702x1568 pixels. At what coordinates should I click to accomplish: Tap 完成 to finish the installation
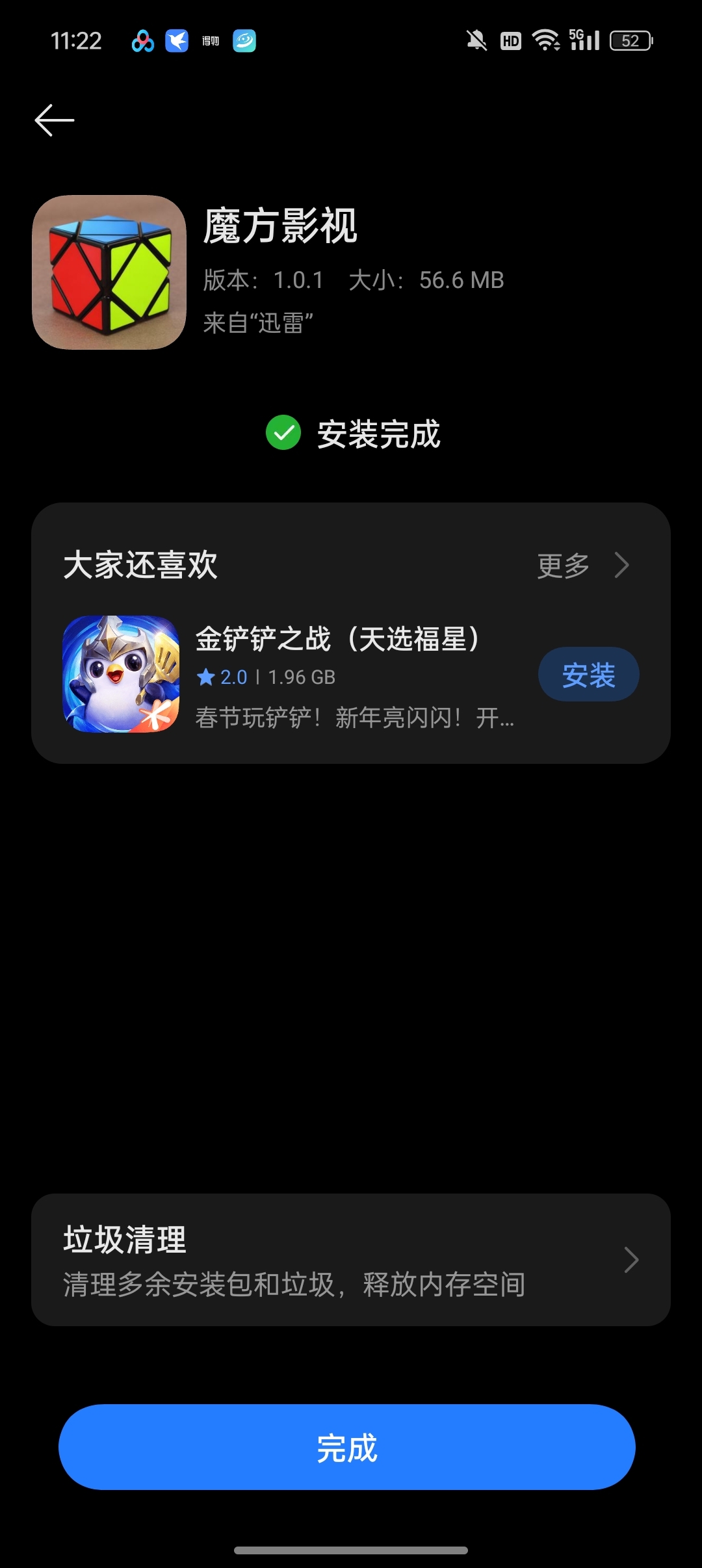[347, 1447]
